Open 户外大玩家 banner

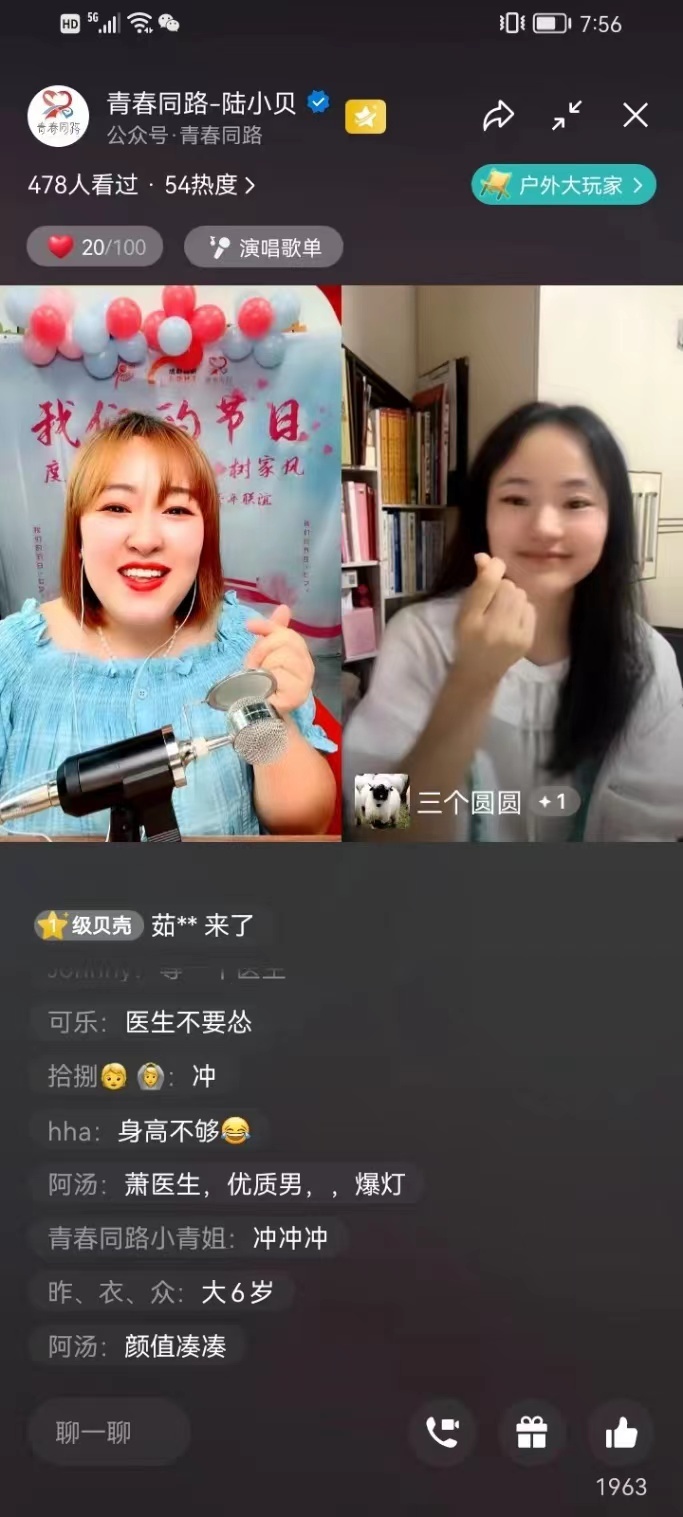point(564,185)
